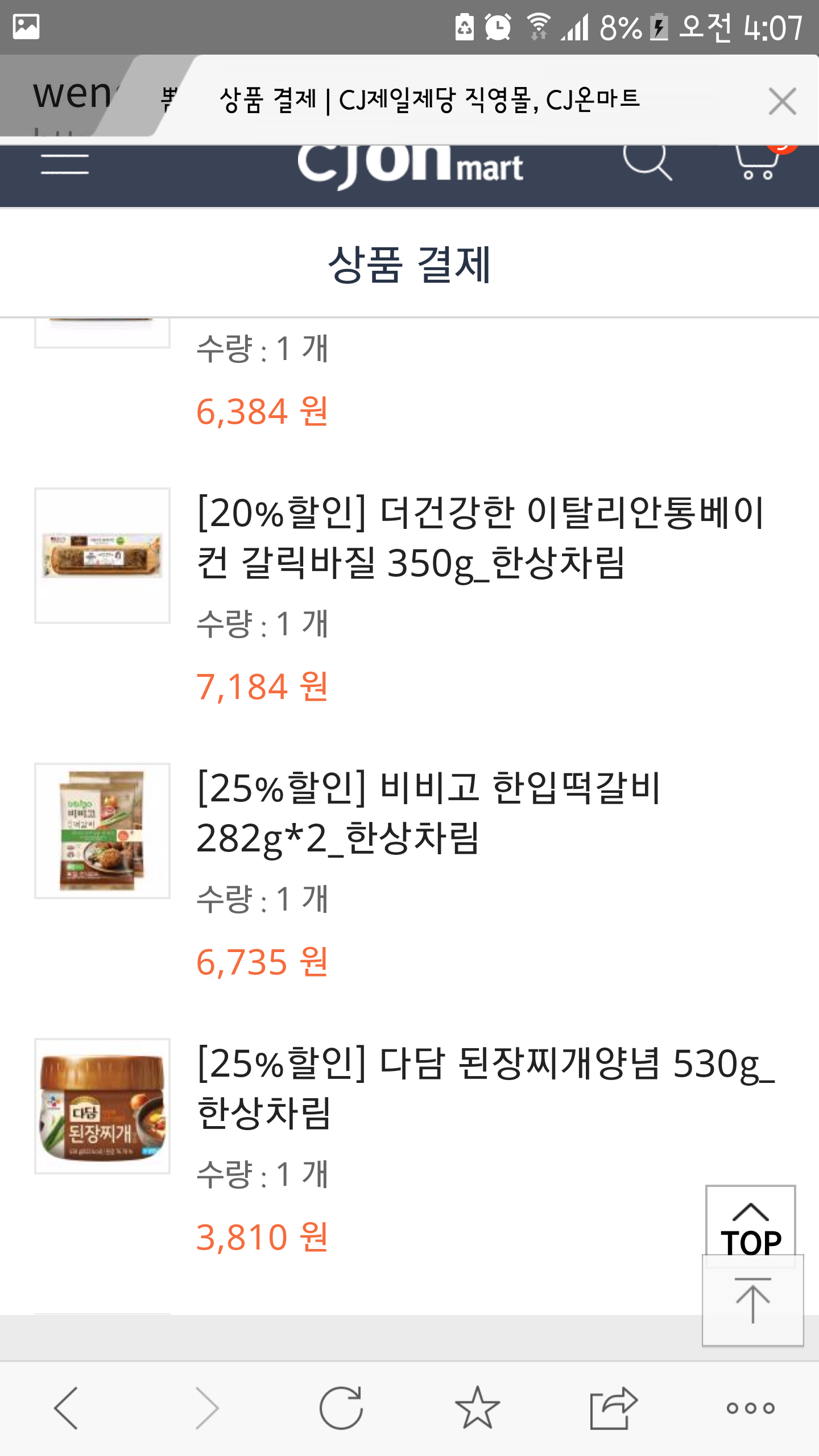Share this page
Screen dimensions: 819x1456
pyautogui.click(x=614, y=1408)
